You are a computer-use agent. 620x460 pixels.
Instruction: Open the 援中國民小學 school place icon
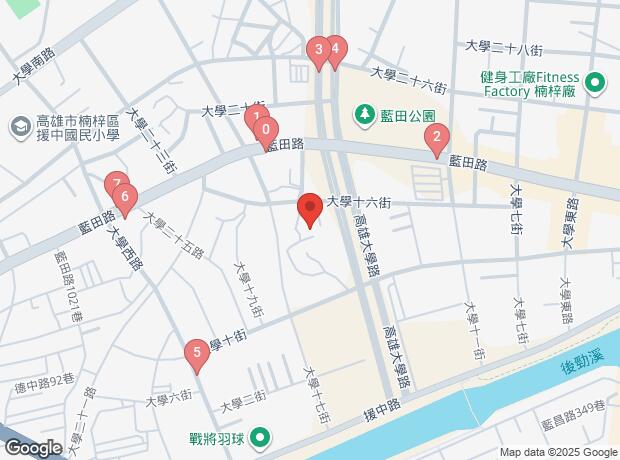point(19,126)
